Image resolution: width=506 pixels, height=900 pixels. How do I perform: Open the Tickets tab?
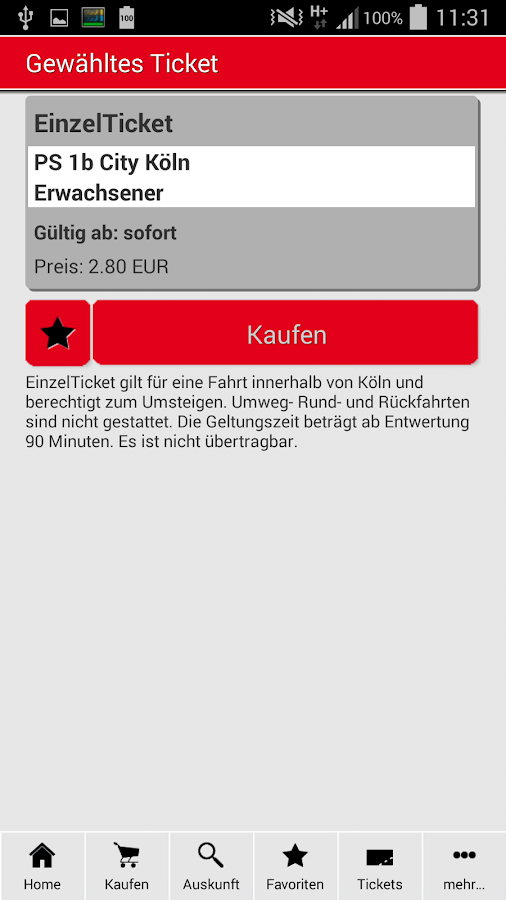click(380, 866)
